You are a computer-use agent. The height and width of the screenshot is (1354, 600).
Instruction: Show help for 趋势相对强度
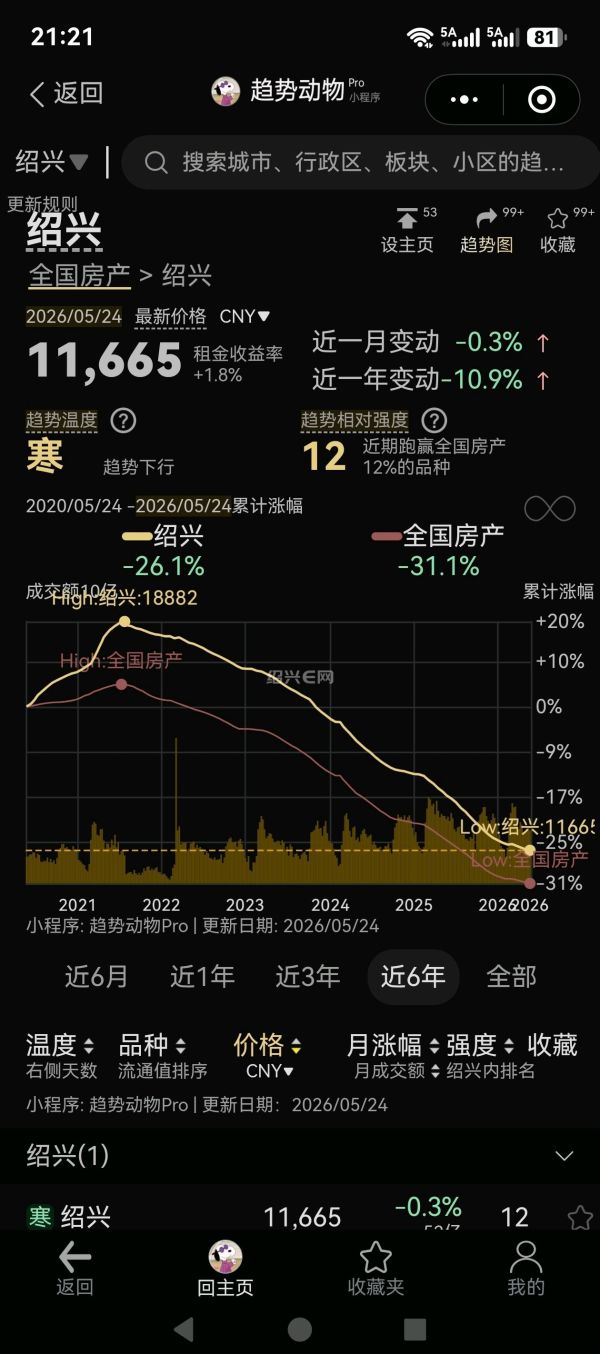coord(434,420)
